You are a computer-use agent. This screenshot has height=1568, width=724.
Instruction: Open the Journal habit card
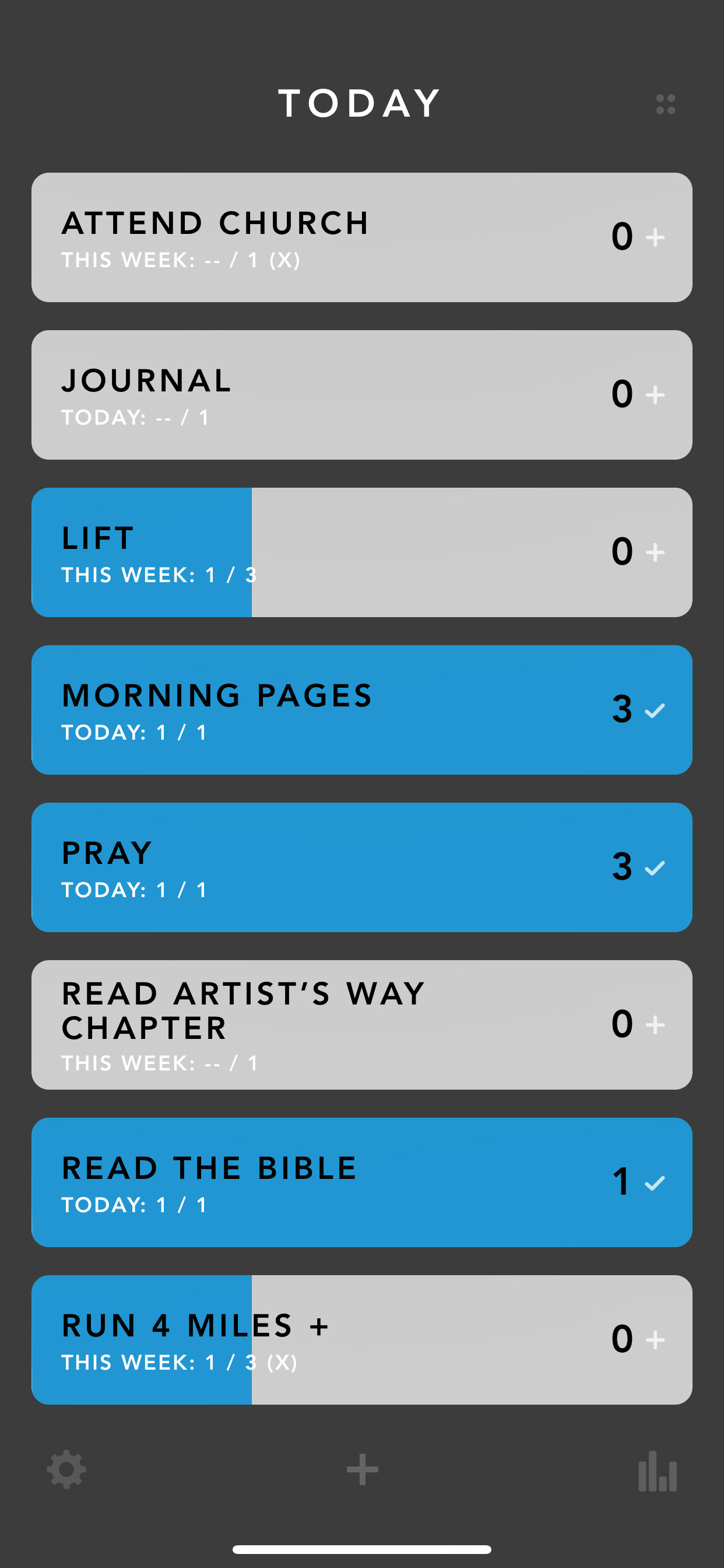point(362,395)
